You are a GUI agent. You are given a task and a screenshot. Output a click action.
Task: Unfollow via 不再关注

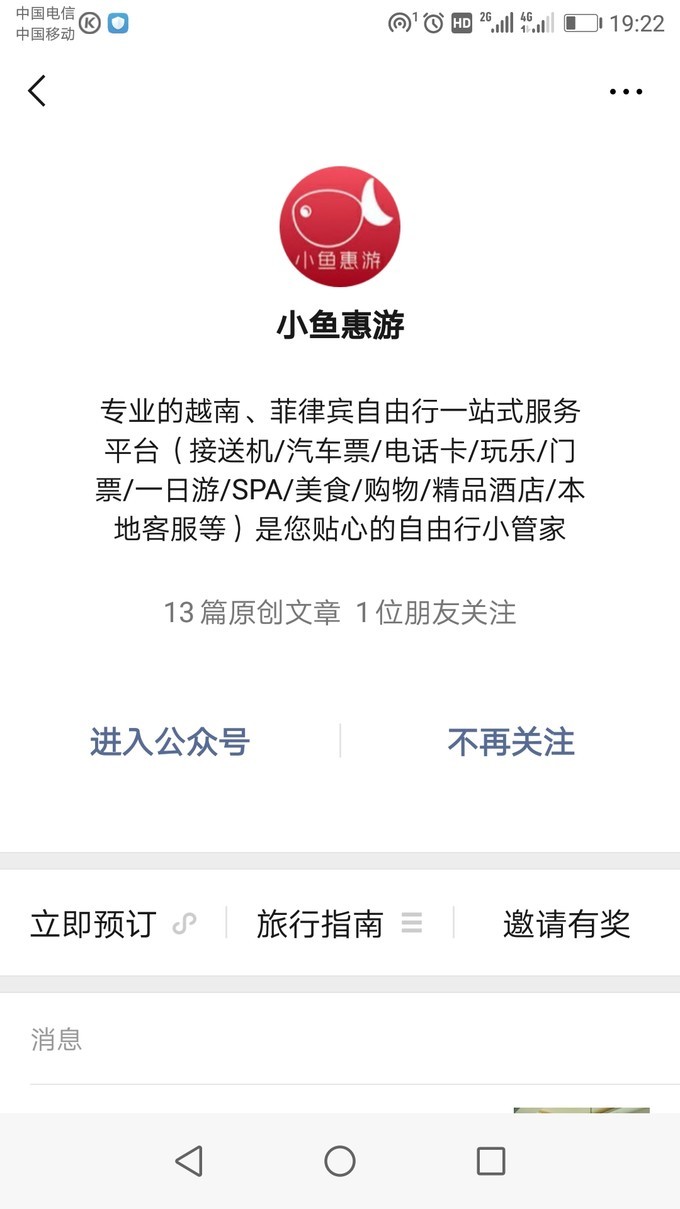(x=511, y=742)
